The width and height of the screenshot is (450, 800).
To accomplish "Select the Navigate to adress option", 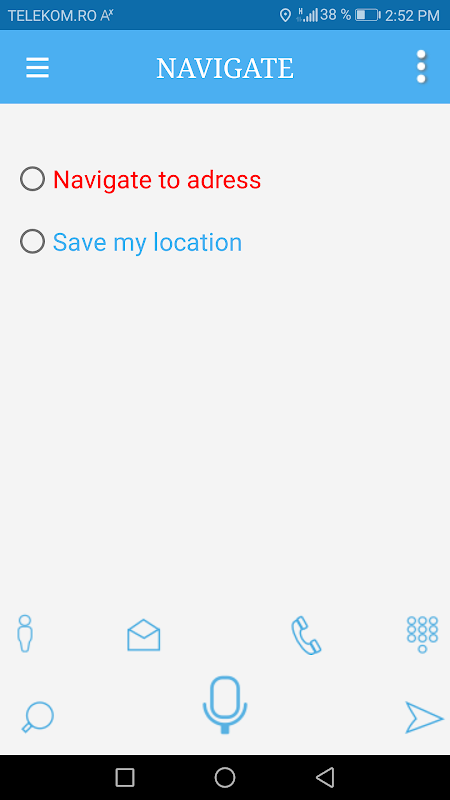I will 141,180.
